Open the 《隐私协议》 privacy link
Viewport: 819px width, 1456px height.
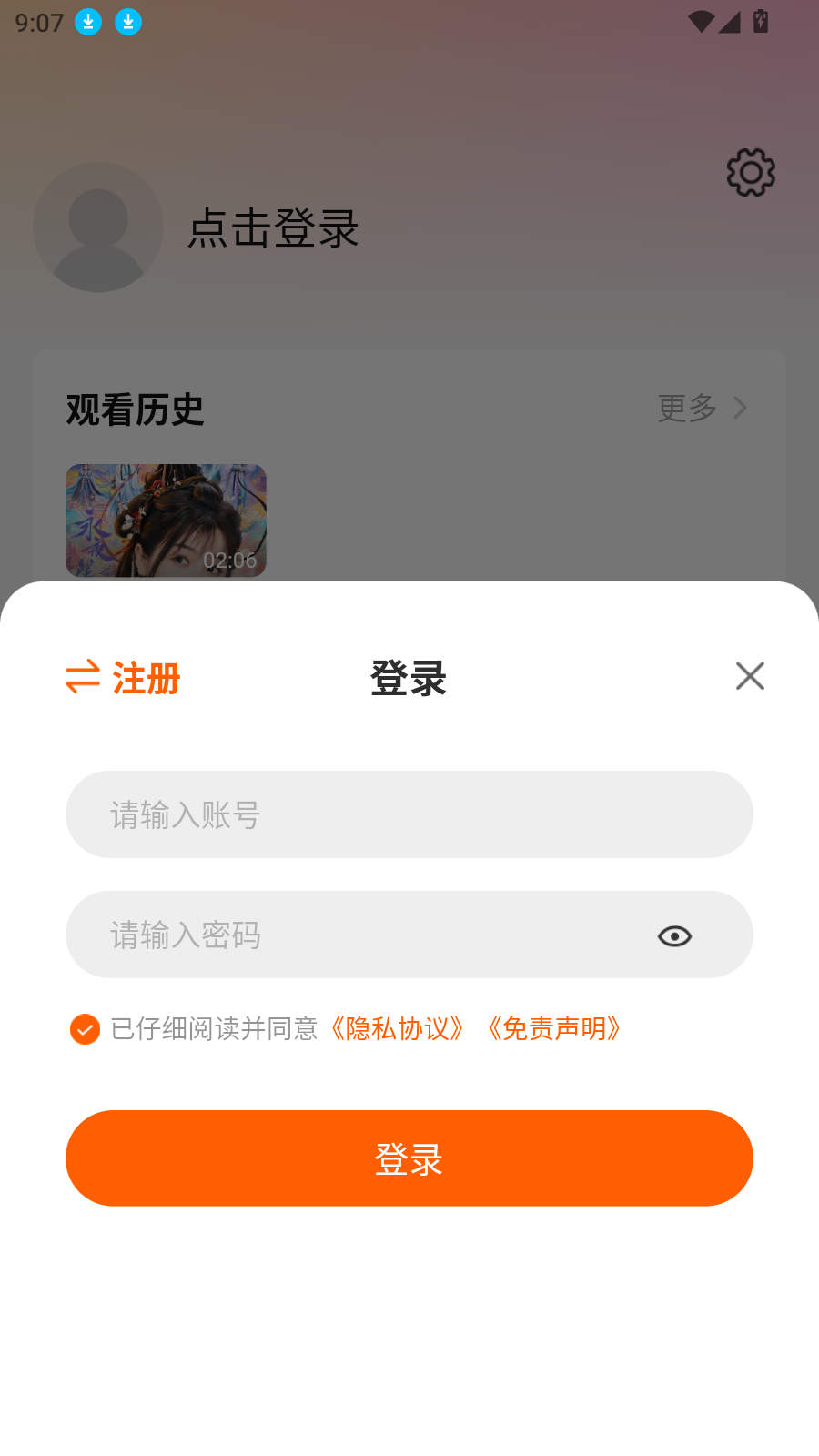tap(399, 1028)
